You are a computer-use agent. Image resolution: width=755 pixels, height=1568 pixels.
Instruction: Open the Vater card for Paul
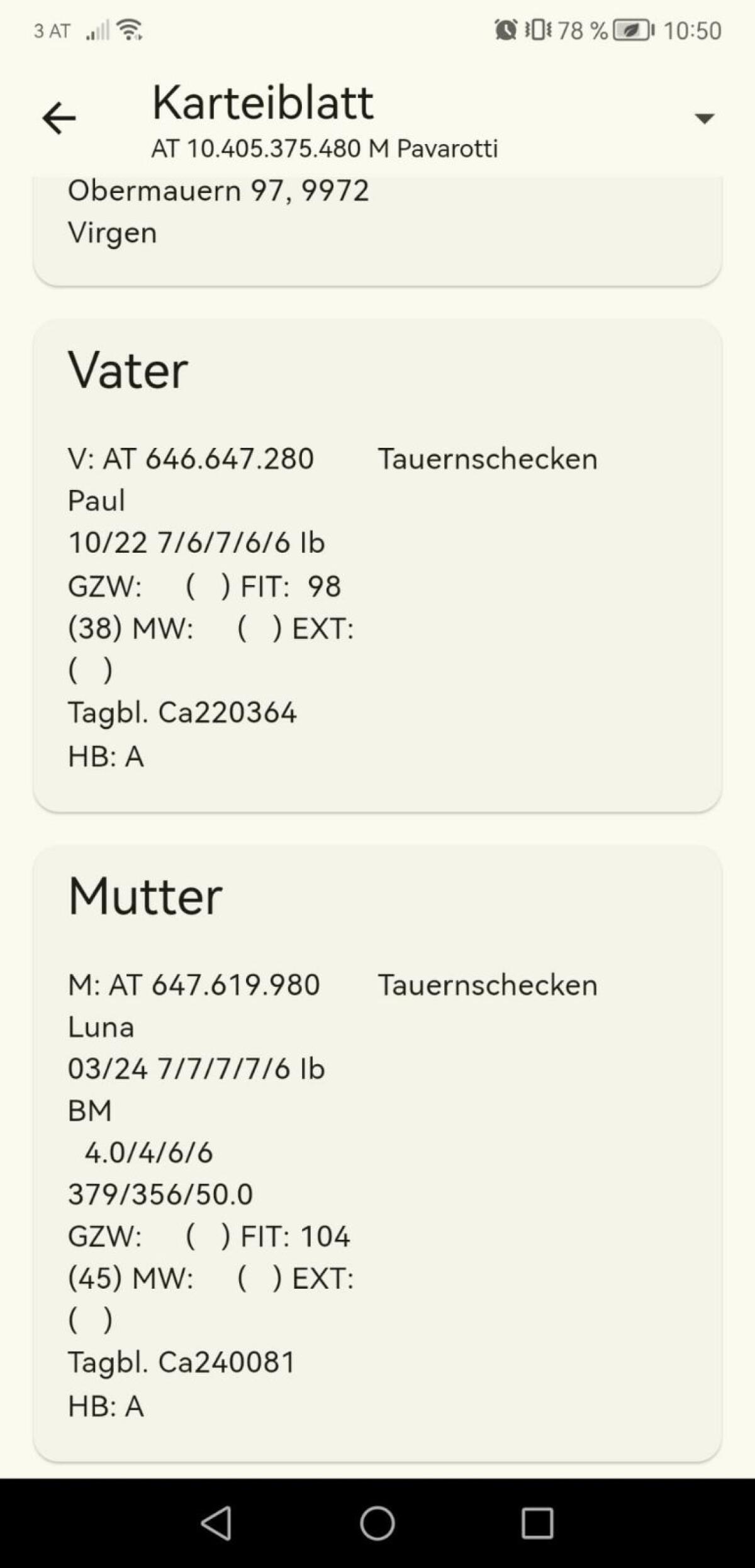pos(376,566)
